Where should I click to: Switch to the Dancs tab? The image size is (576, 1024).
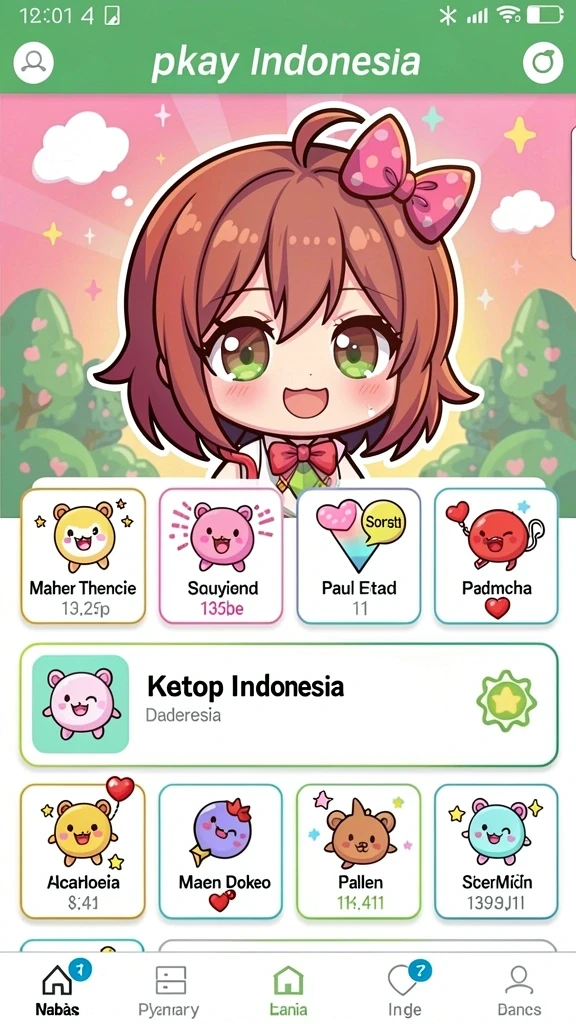519,989
